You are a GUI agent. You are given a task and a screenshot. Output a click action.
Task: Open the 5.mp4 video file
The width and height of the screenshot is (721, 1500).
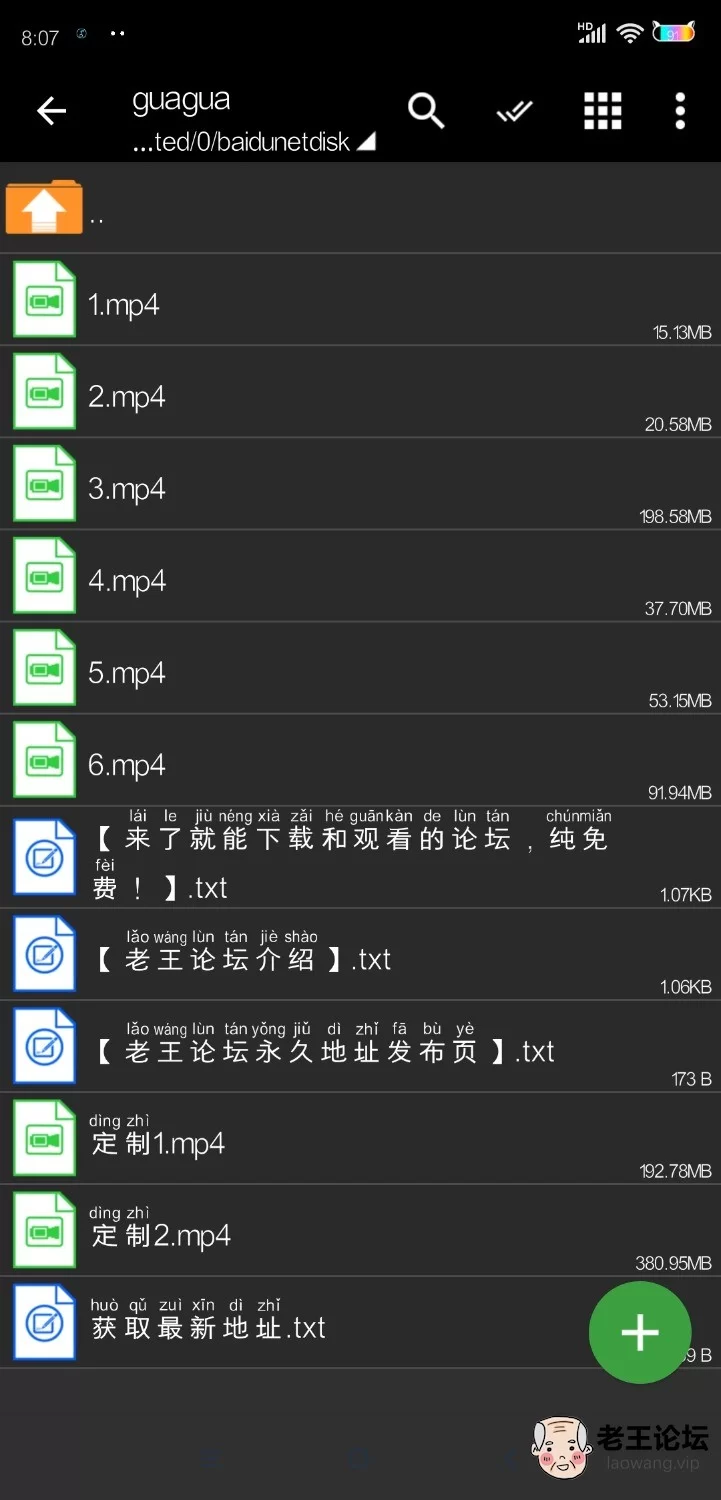pos(360,668)
